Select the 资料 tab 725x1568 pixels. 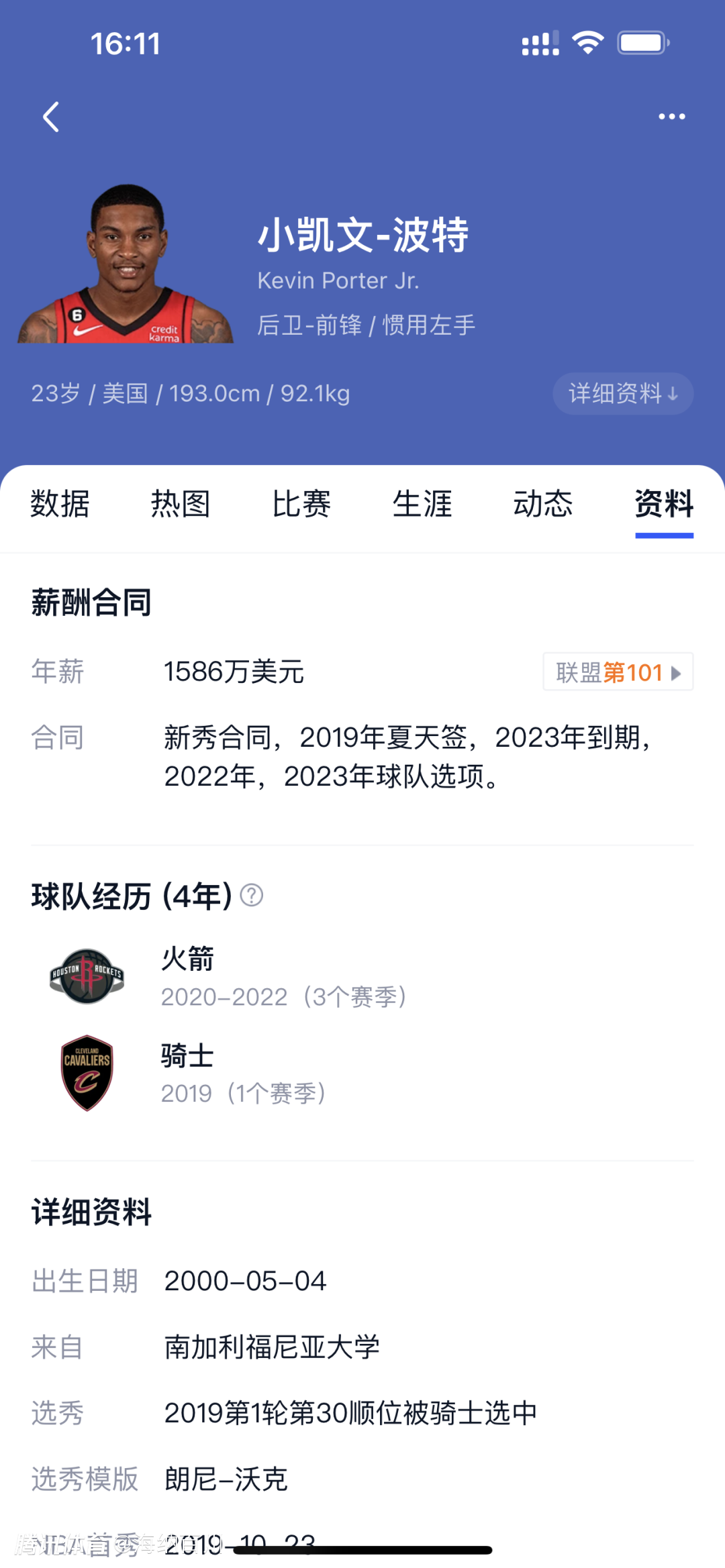tap(664, 504)
